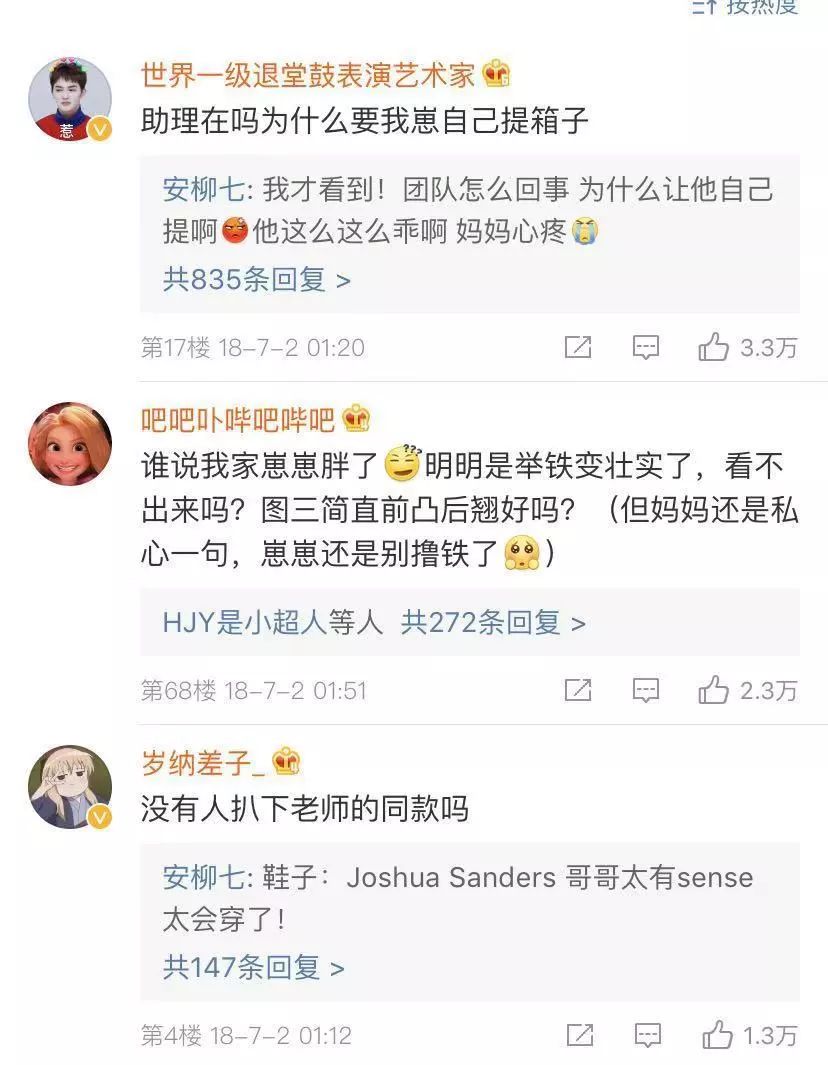Repost the 第4楼 comment
The width and height of the screenshot is (828, 1065).
pyautogui.click(x=578, y=1034)
